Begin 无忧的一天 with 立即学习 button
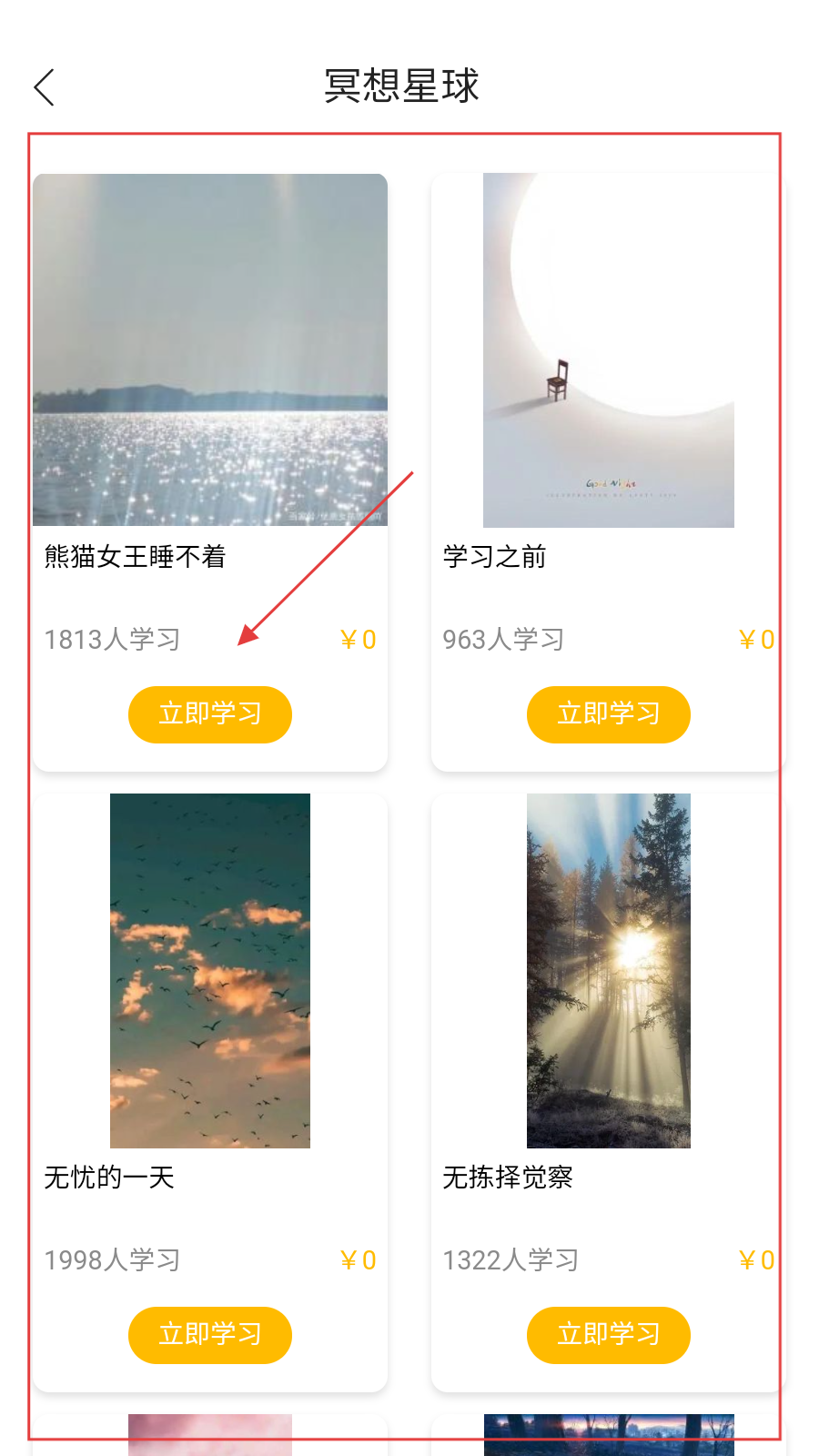This screenshot has height=1456, width=819. (209, 1335)
